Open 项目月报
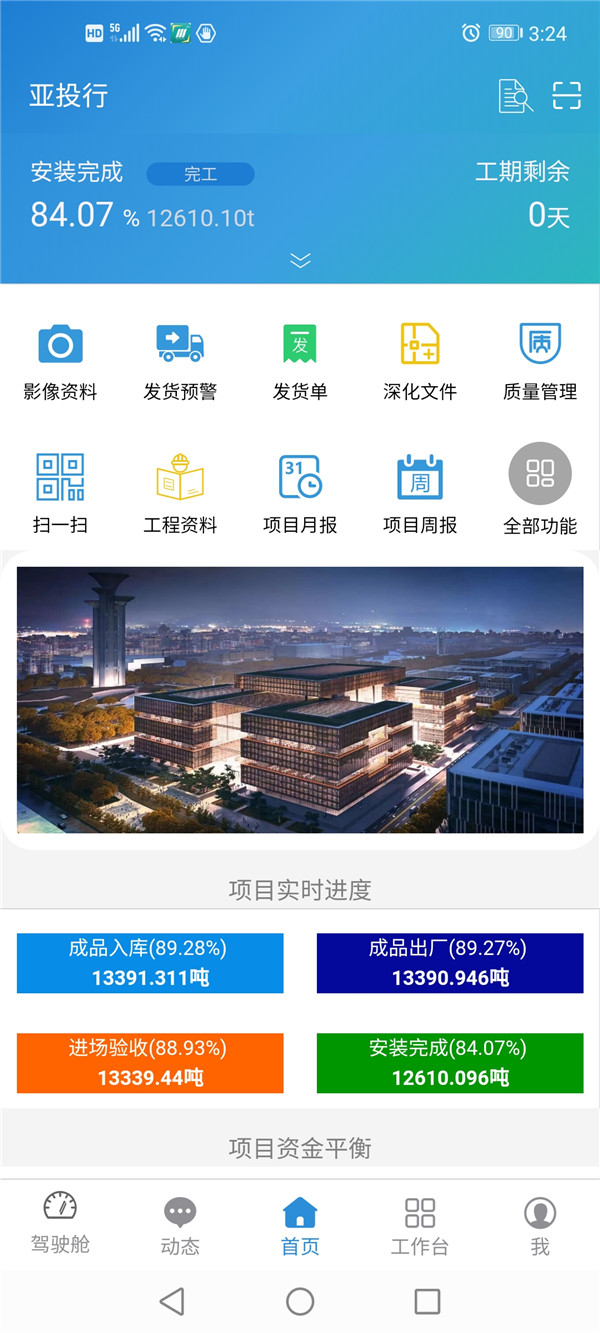Image resolution: width=600 pixels, height=1333 pixels. coord(300,493)
